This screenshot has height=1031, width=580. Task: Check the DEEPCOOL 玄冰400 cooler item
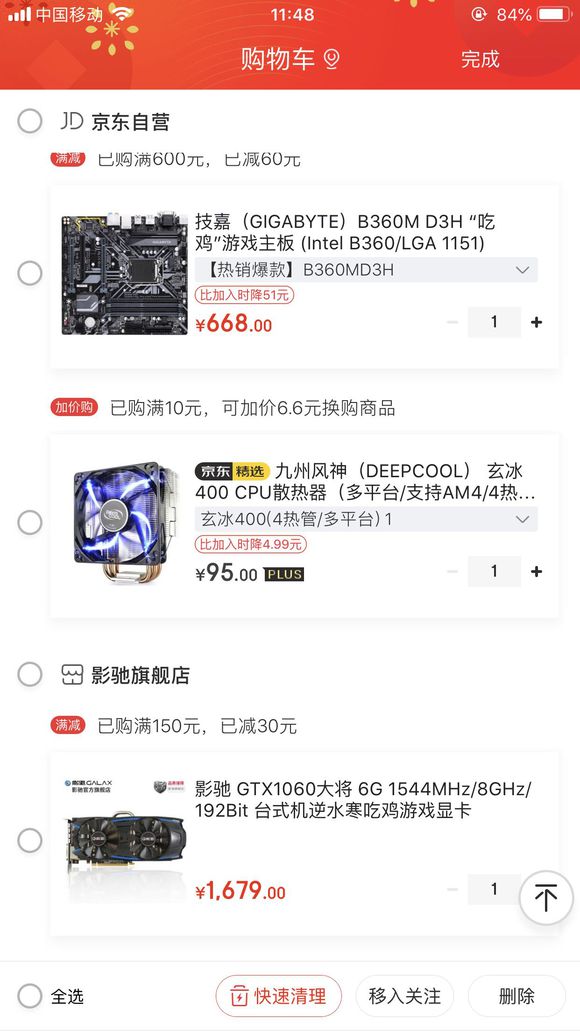pyautogui.click(x=30, y=523)
